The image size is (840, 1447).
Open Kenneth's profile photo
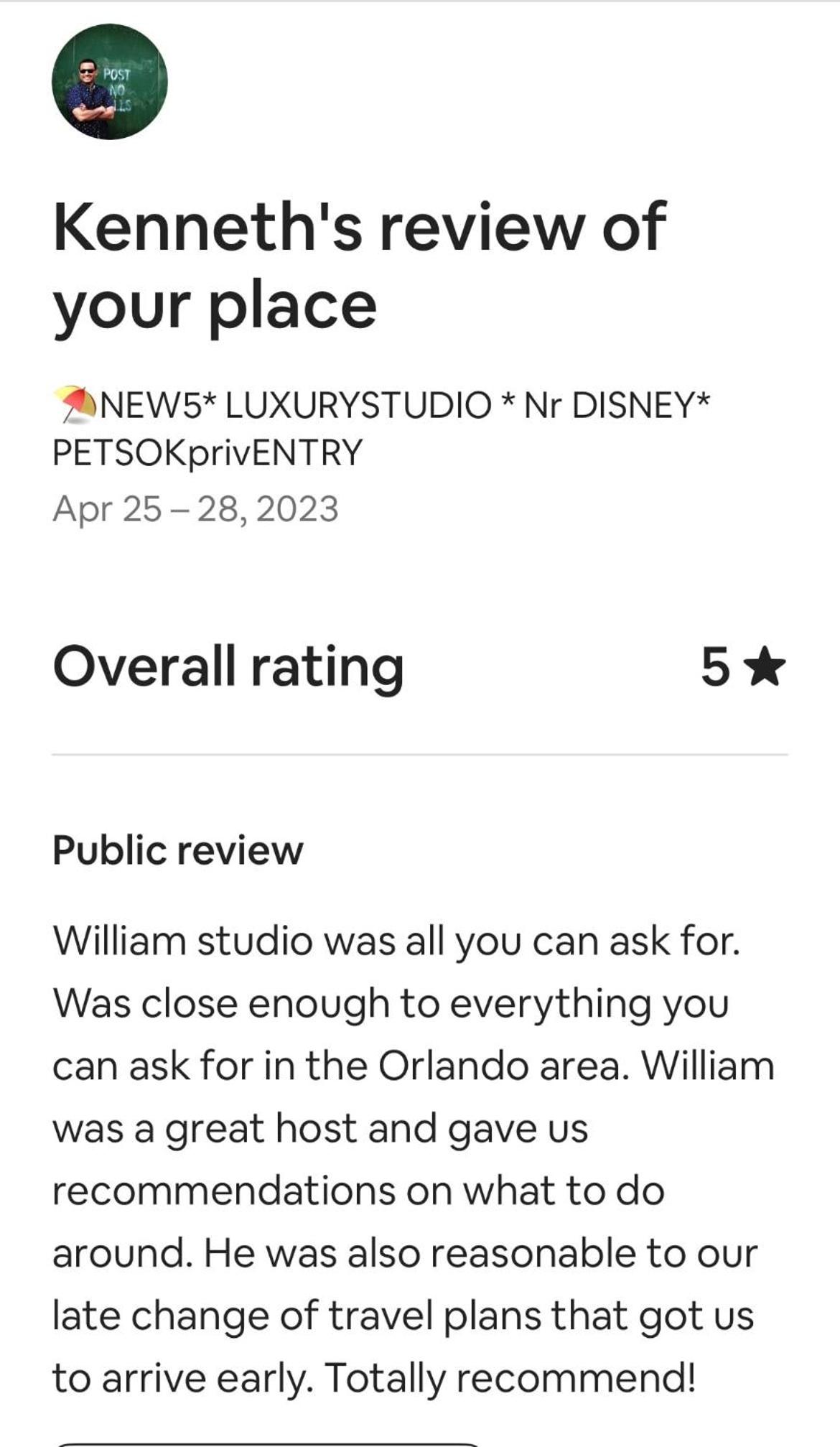click(110, 81)
